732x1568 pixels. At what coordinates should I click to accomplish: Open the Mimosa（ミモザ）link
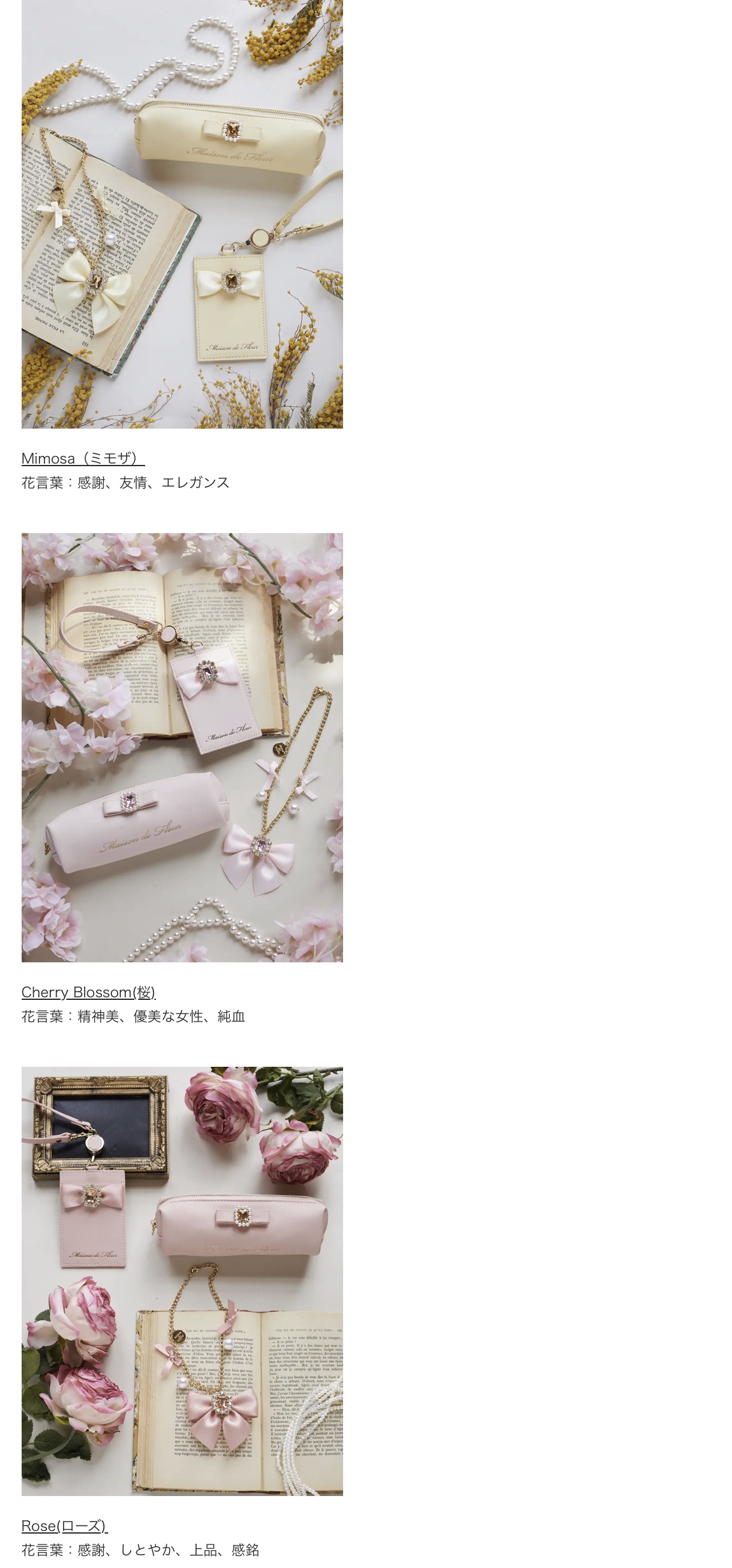pyautogui.click(x=83, y=459)
